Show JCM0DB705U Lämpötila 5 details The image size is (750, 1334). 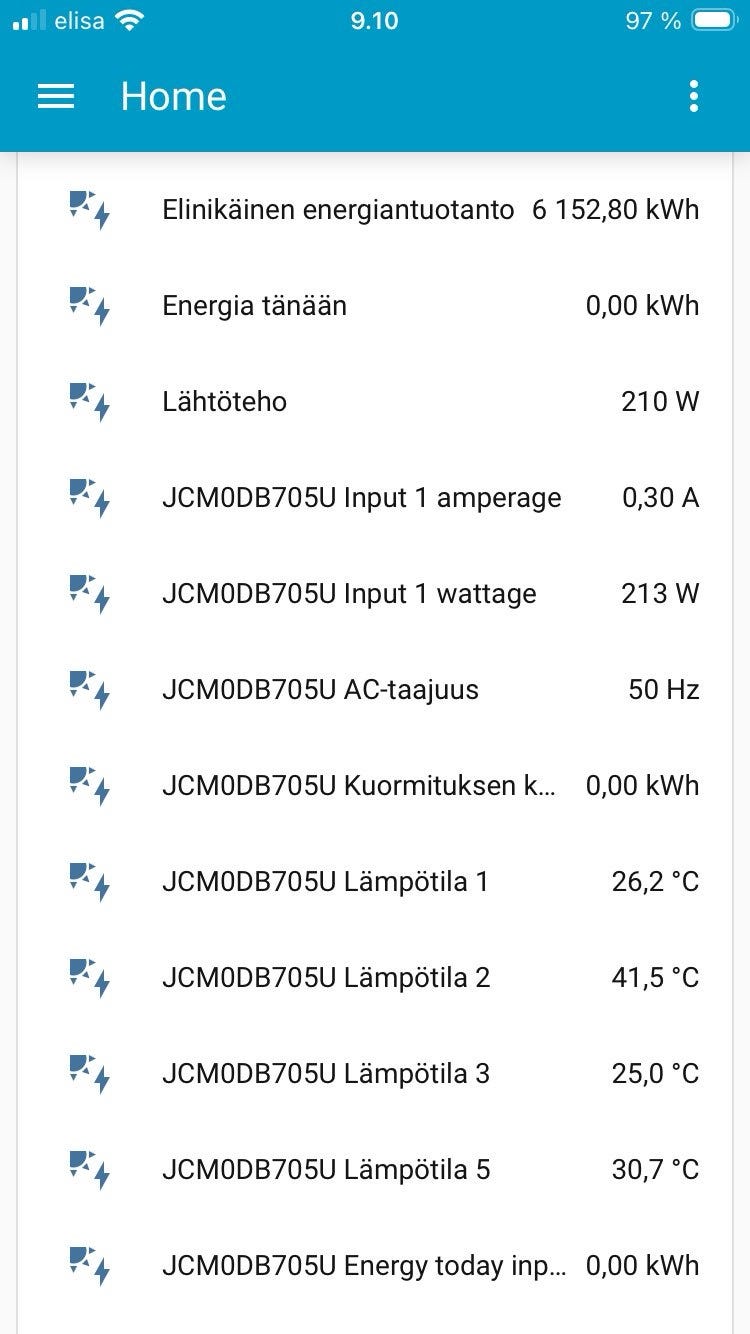326,1170
